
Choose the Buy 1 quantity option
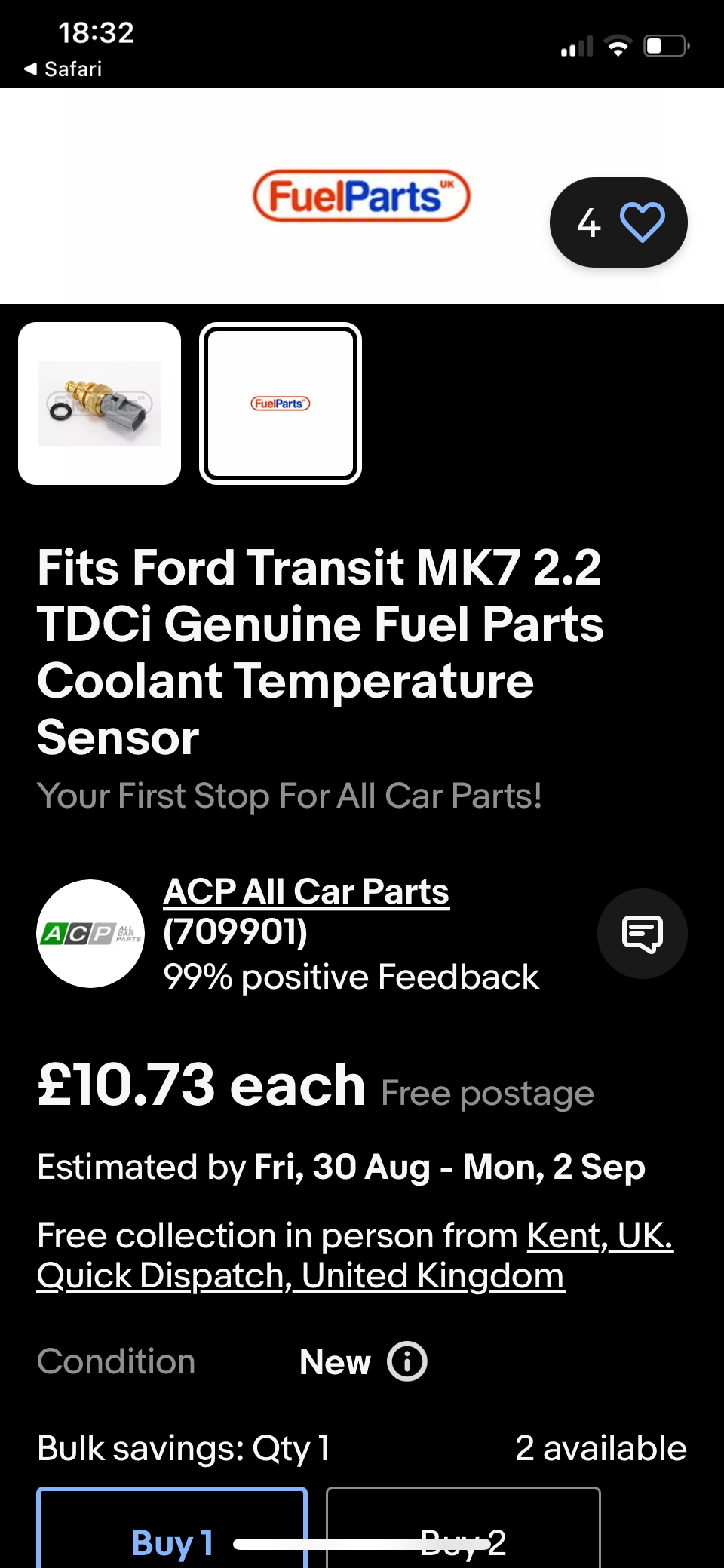[172, 1531]
